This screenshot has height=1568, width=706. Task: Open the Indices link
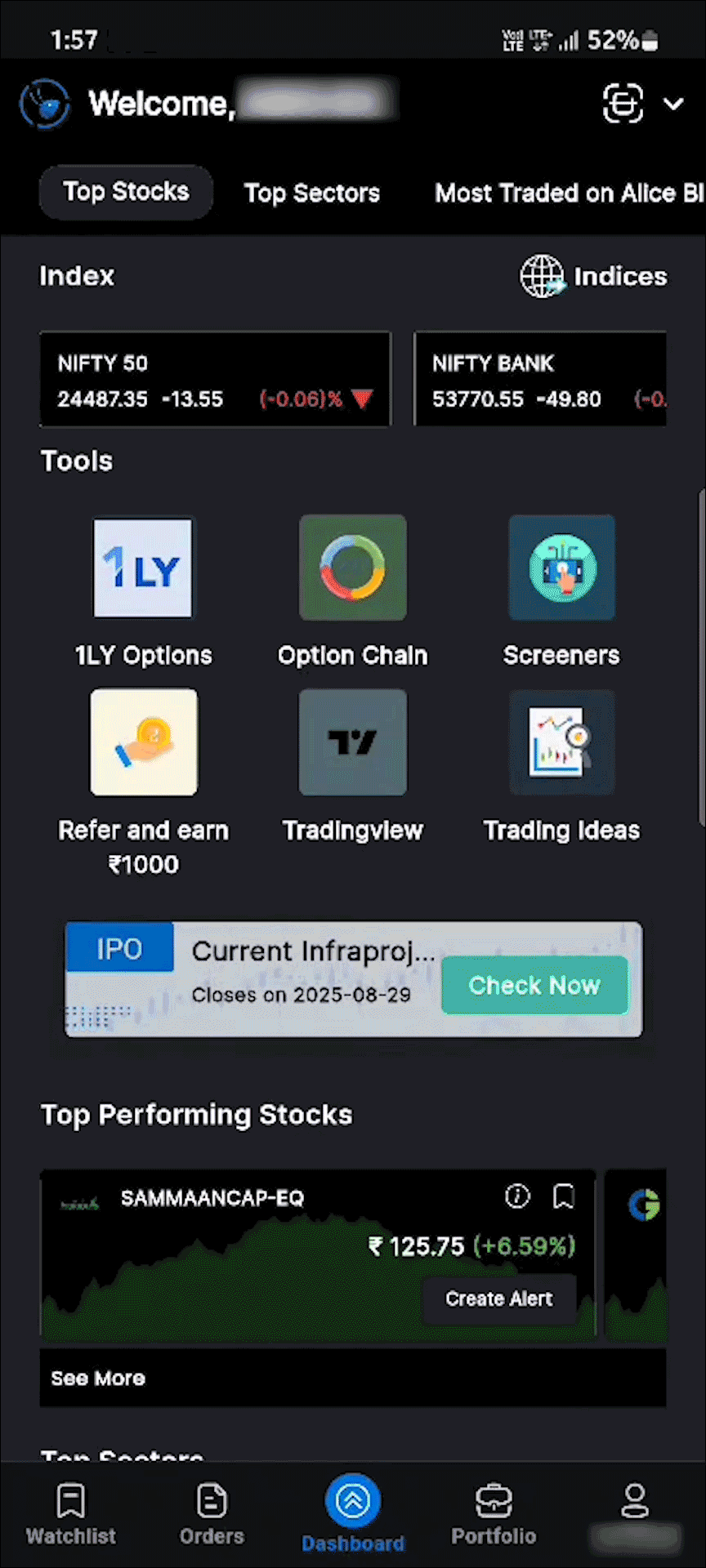594,277
